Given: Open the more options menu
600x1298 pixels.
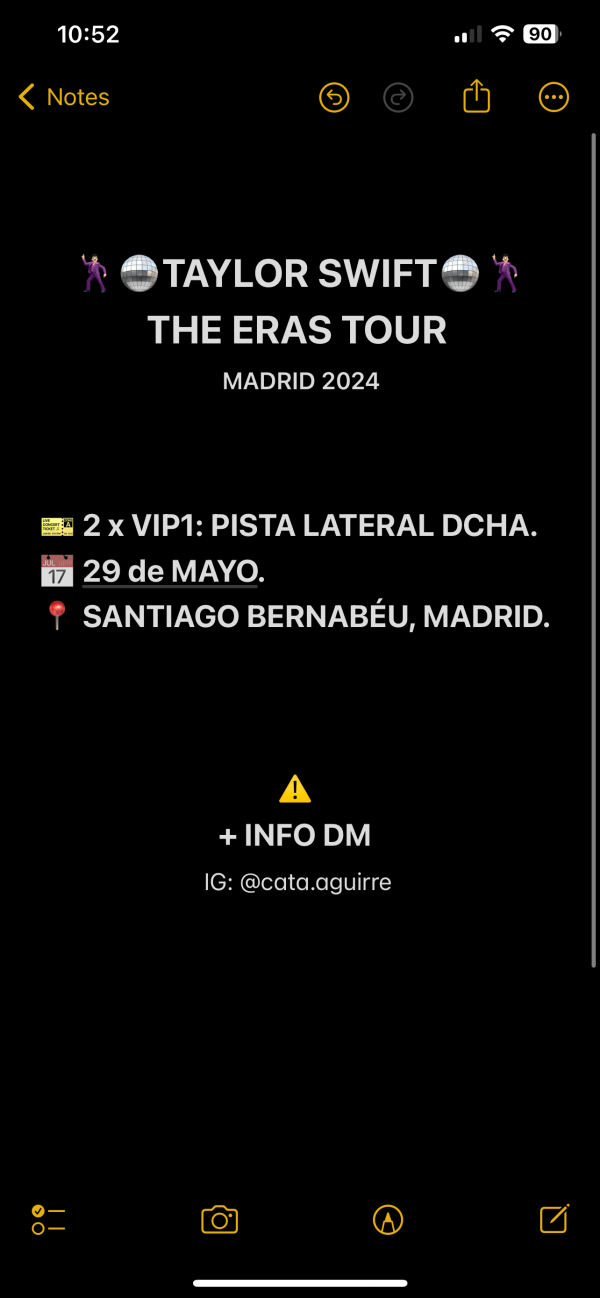Looking at the screenshot, I should (x=553, y=97).
